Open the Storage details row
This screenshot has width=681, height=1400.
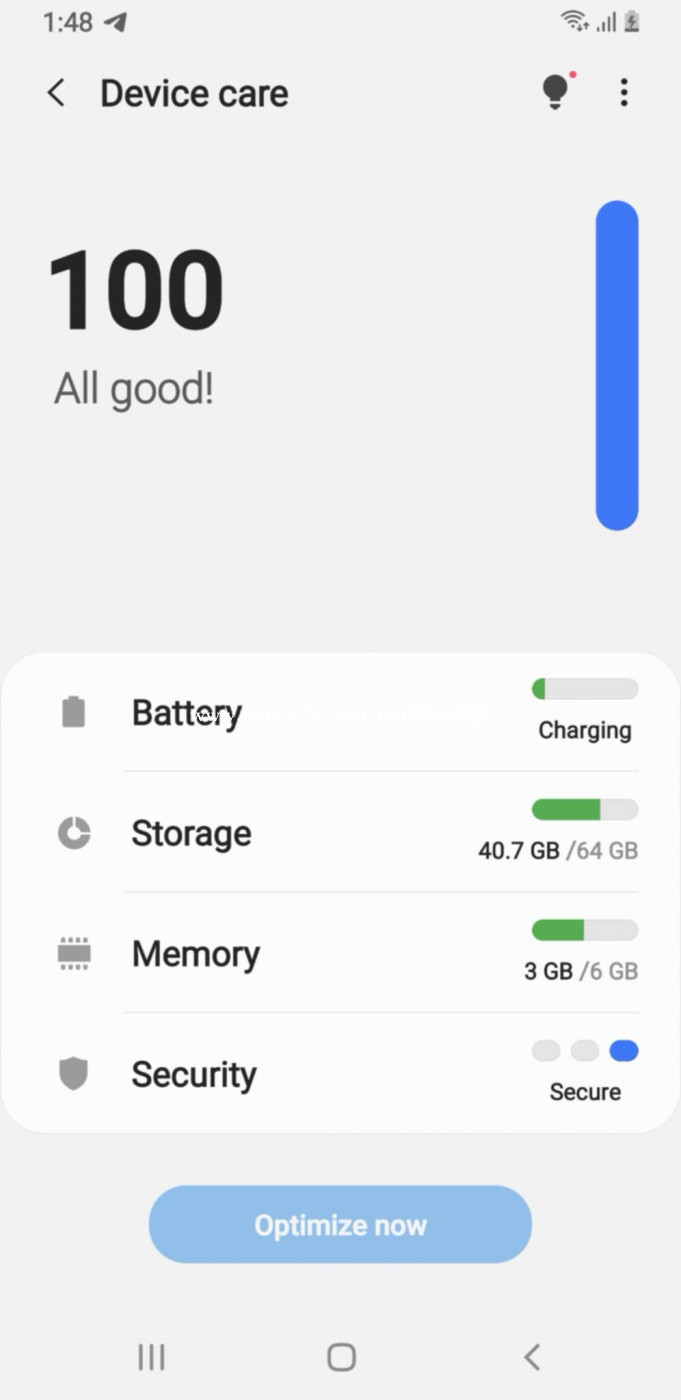(x=340, y=832)
